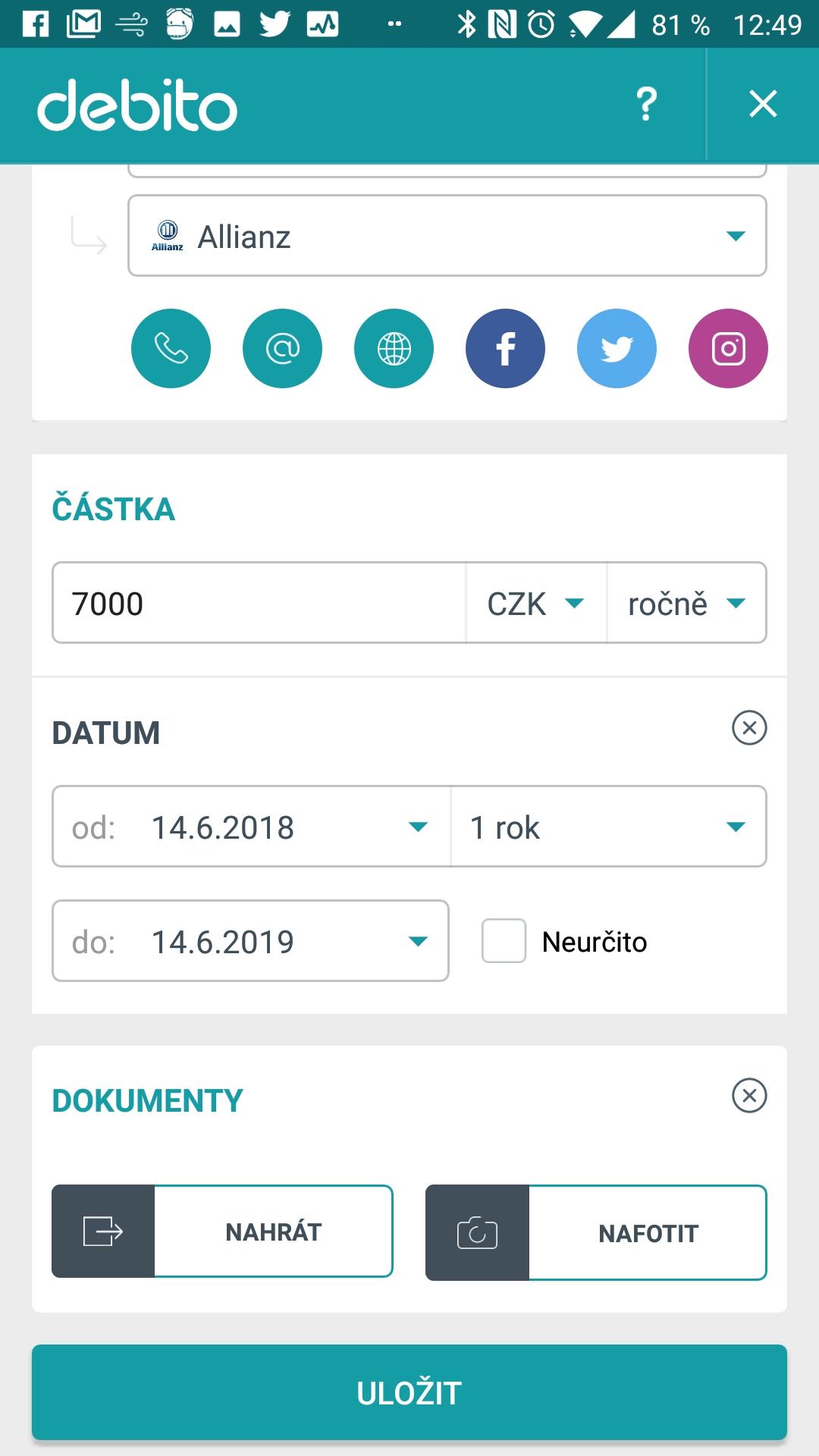The height and width of the screenshot is (1456, 819).
Task: Open the provider's Facebook page
Action: tap(505, 349)
